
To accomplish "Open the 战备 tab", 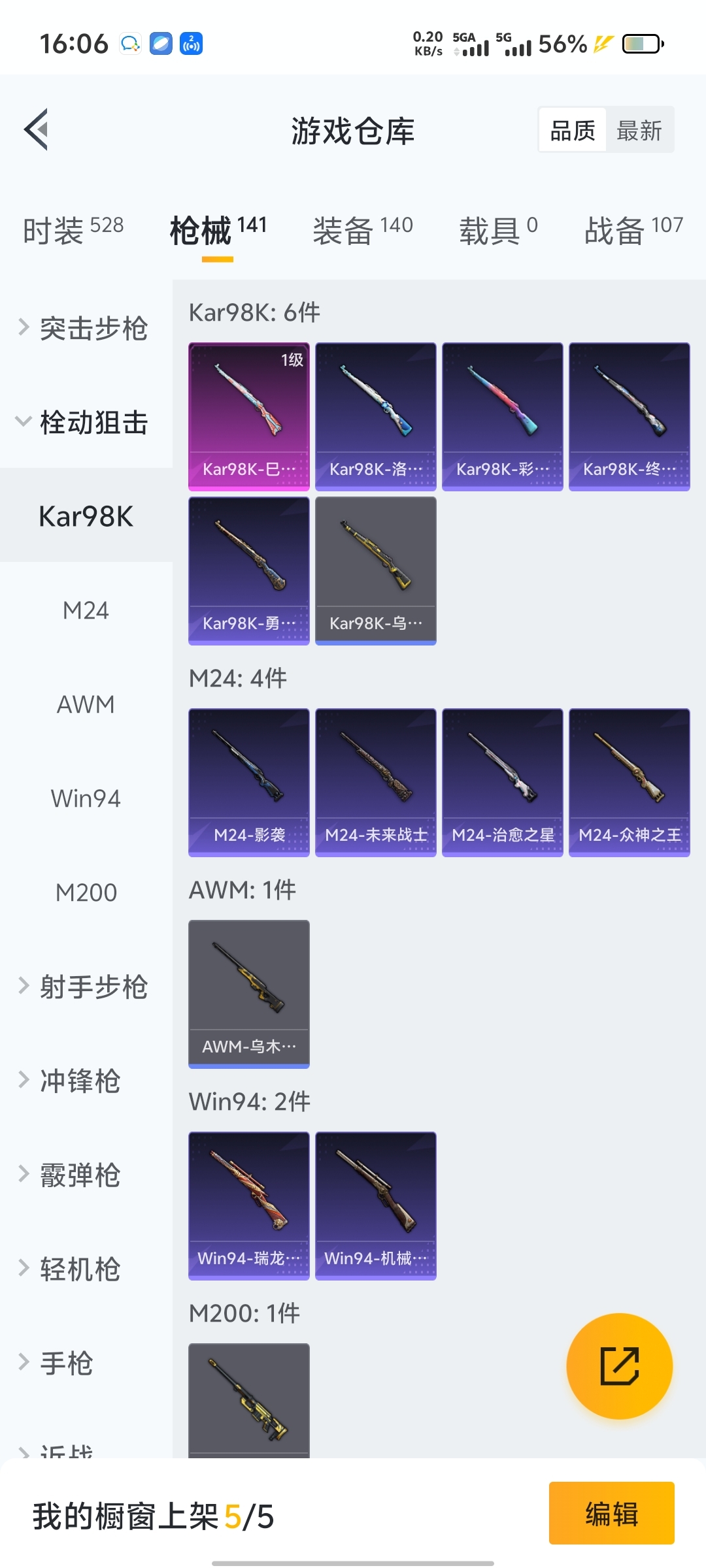I will coord(633,230).
